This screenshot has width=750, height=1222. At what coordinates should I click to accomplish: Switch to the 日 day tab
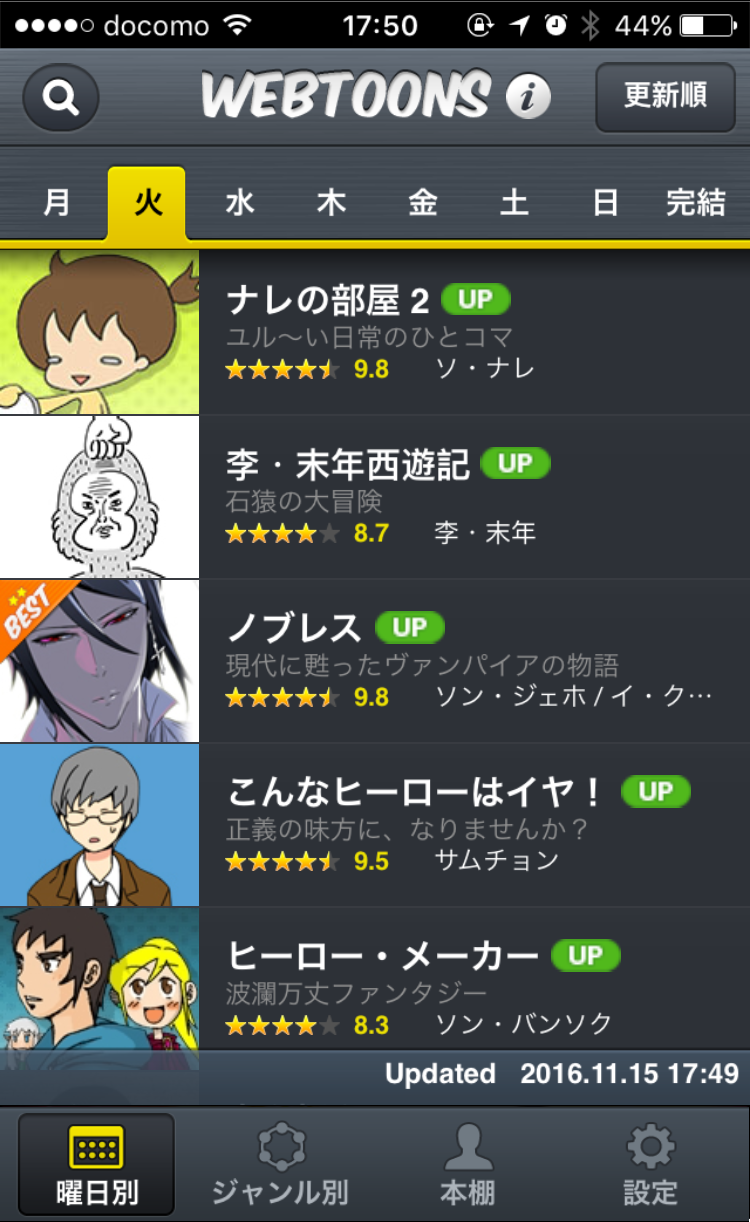pos(605,203)
